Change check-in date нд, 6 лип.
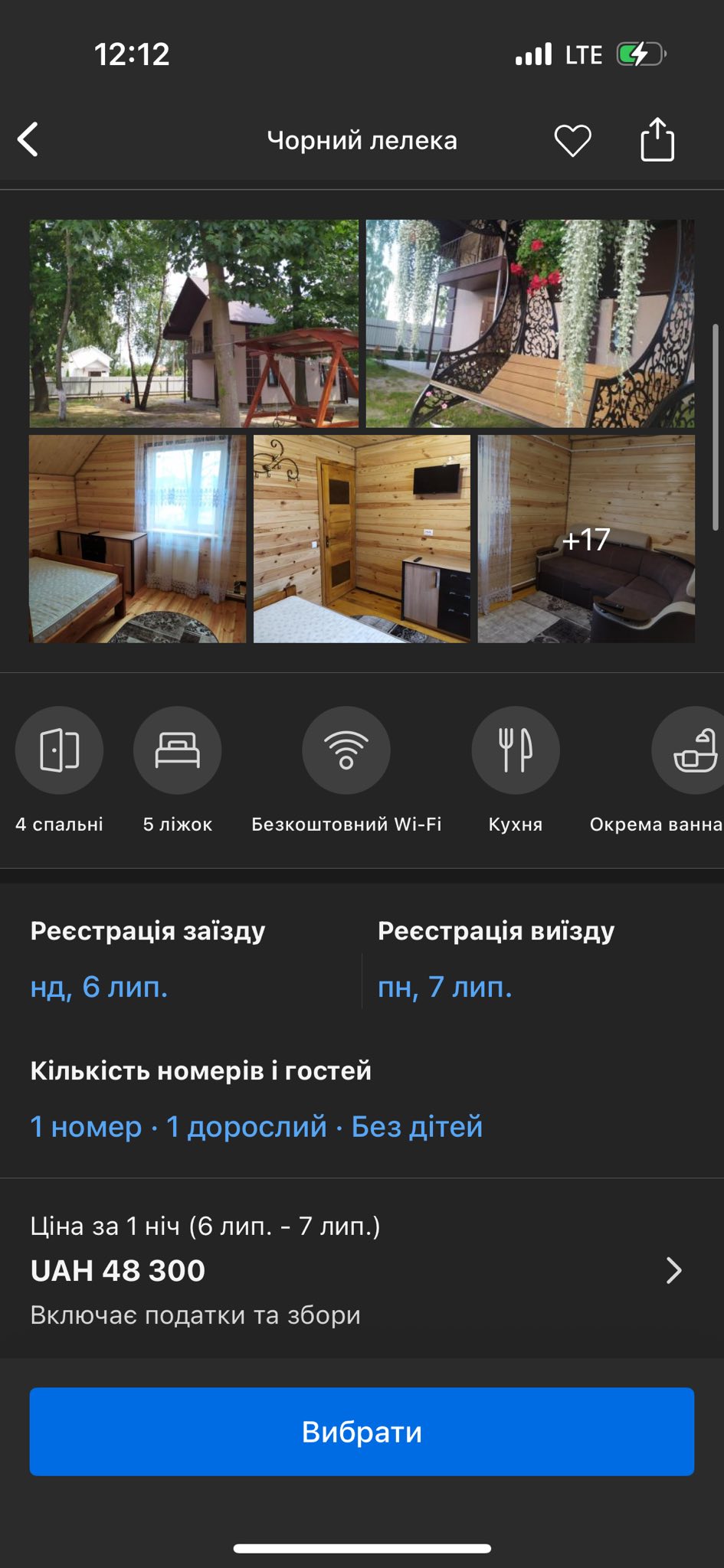Image resolution: width=724 pixels, height=1568 pixels. [x=100, y=987]
